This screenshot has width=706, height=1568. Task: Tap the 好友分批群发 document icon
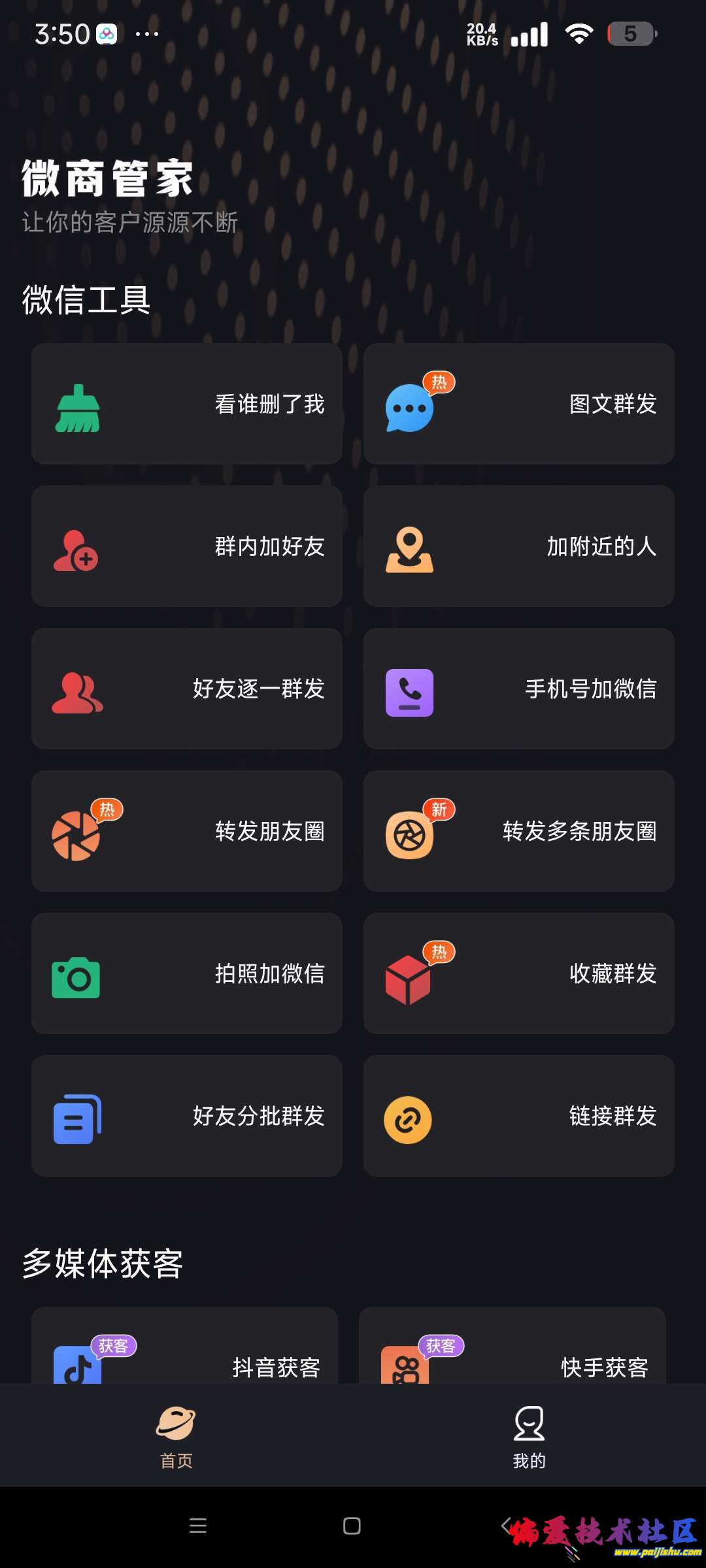78,1119
